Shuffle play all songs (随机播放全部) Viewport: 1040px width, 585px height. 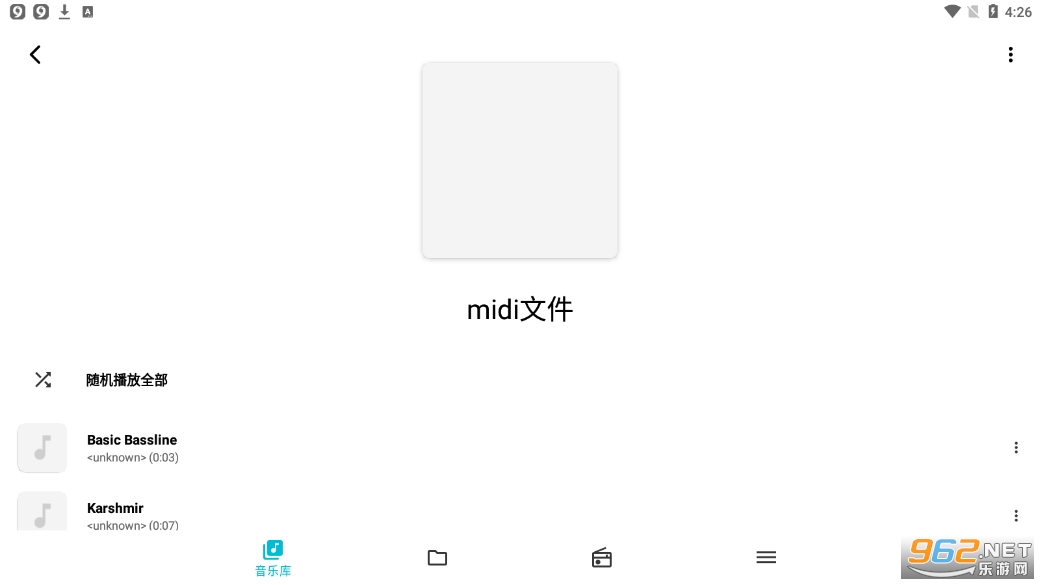tap(126, 380)
